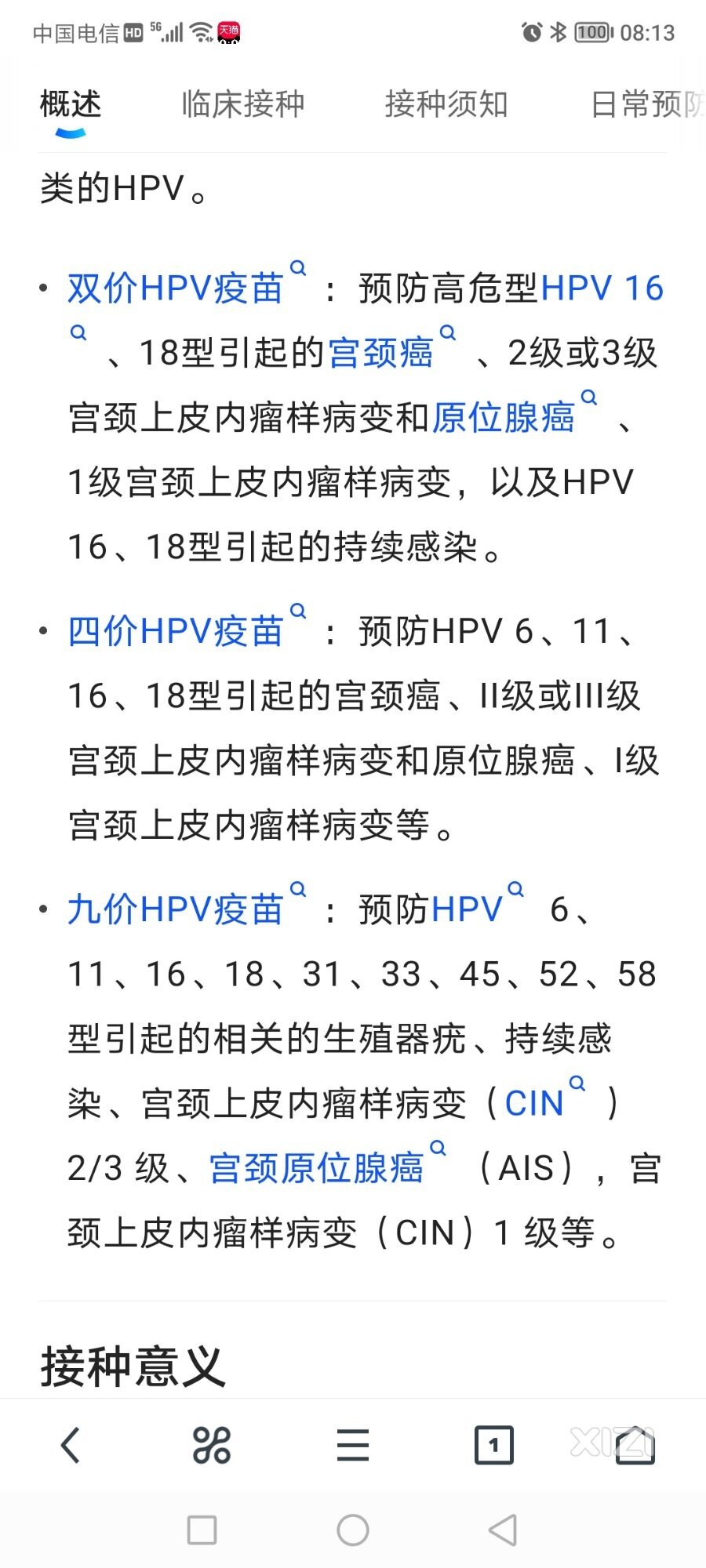Open the 九价HPV疫苗 link
Image resolution: width=706 pixels, height=1568 pixels.
176,909
